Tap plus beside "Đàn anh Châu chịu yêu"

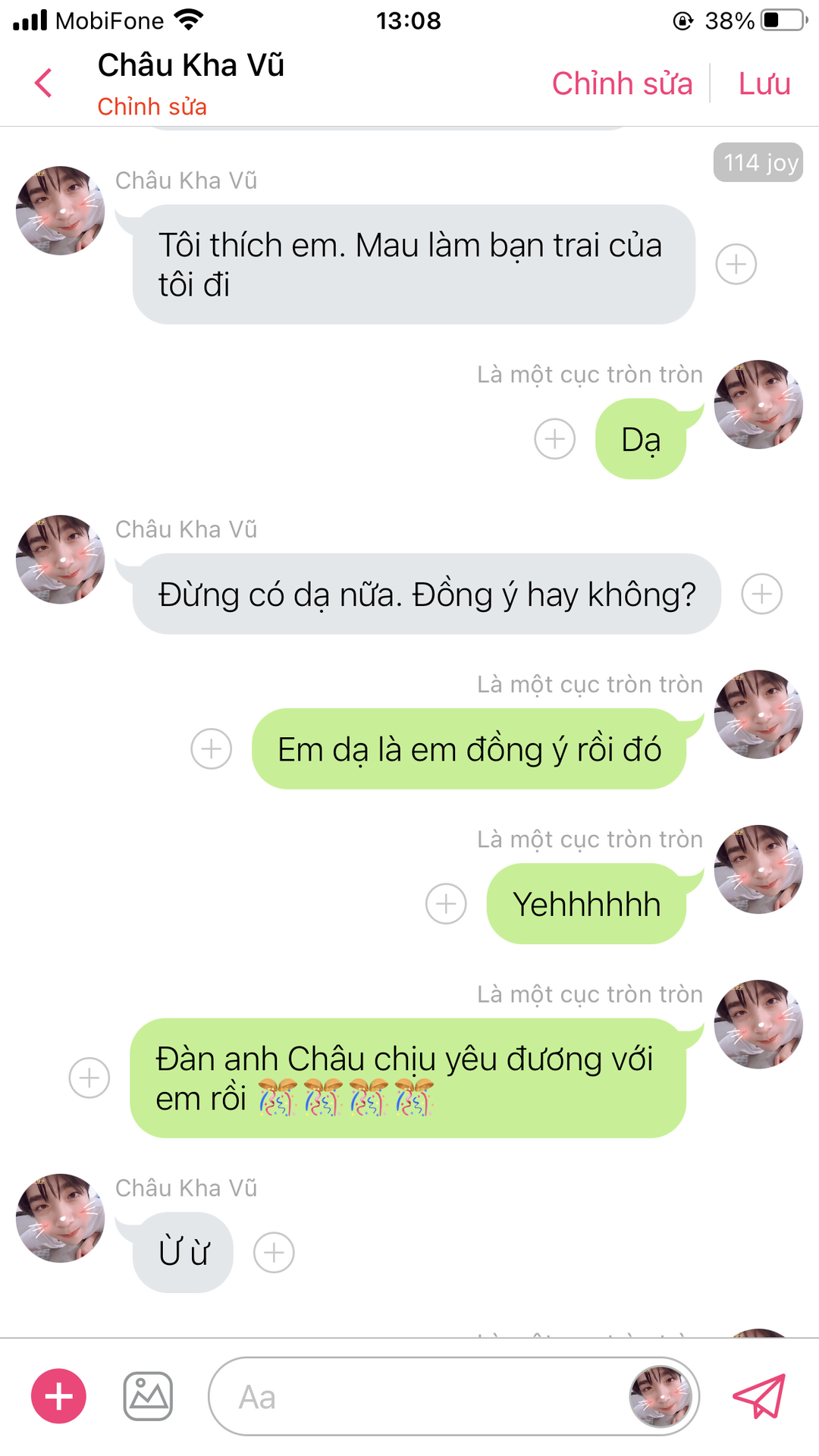point(89,1078)
